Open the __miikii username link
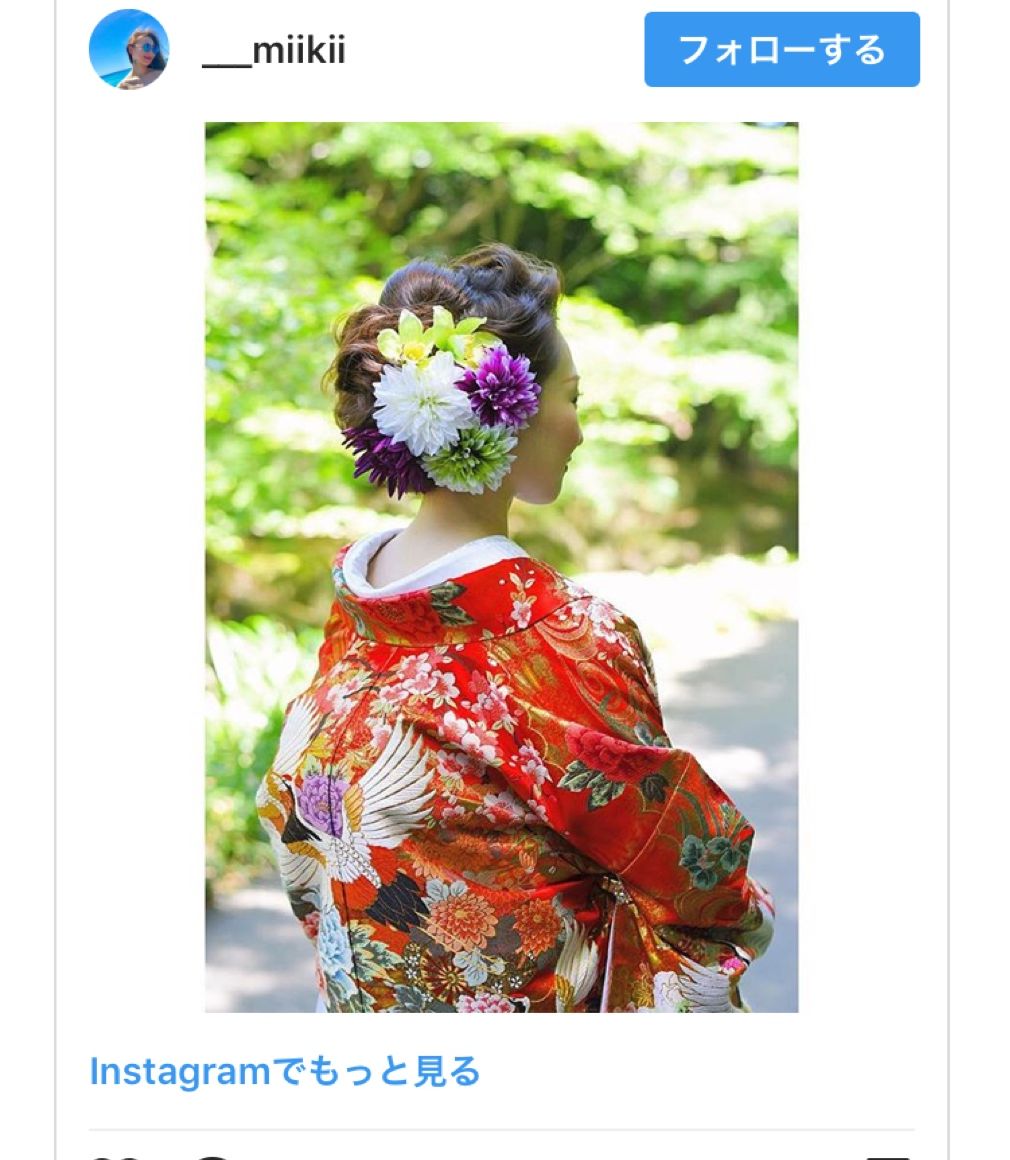Image resolution: width=1010 pixels, height=1160 pixels. [x=274, y=50]
